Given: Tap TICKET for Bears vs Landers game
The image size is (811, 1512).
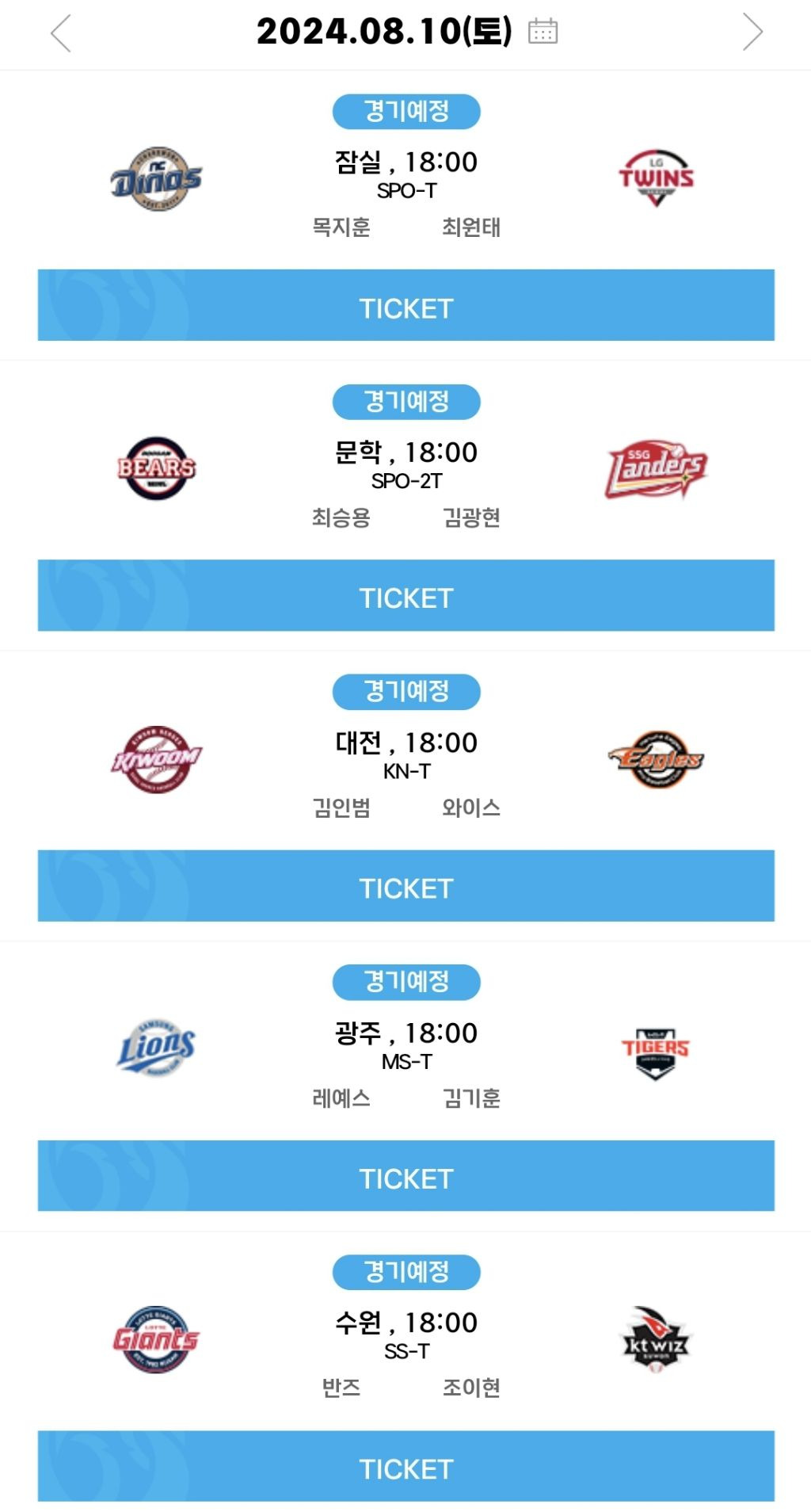Looking at the screenshot, I should (405, 596).
